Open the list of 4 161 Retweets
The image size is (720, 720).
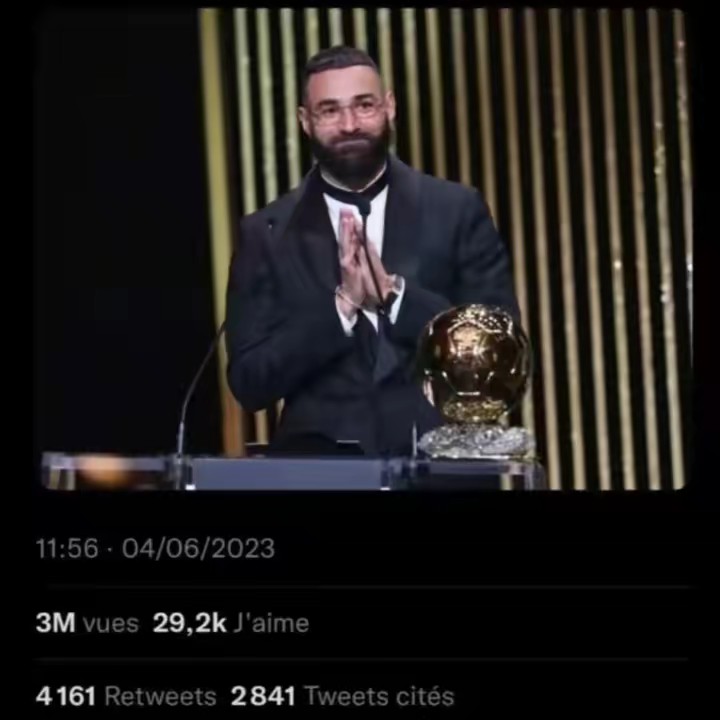(125, 696)
